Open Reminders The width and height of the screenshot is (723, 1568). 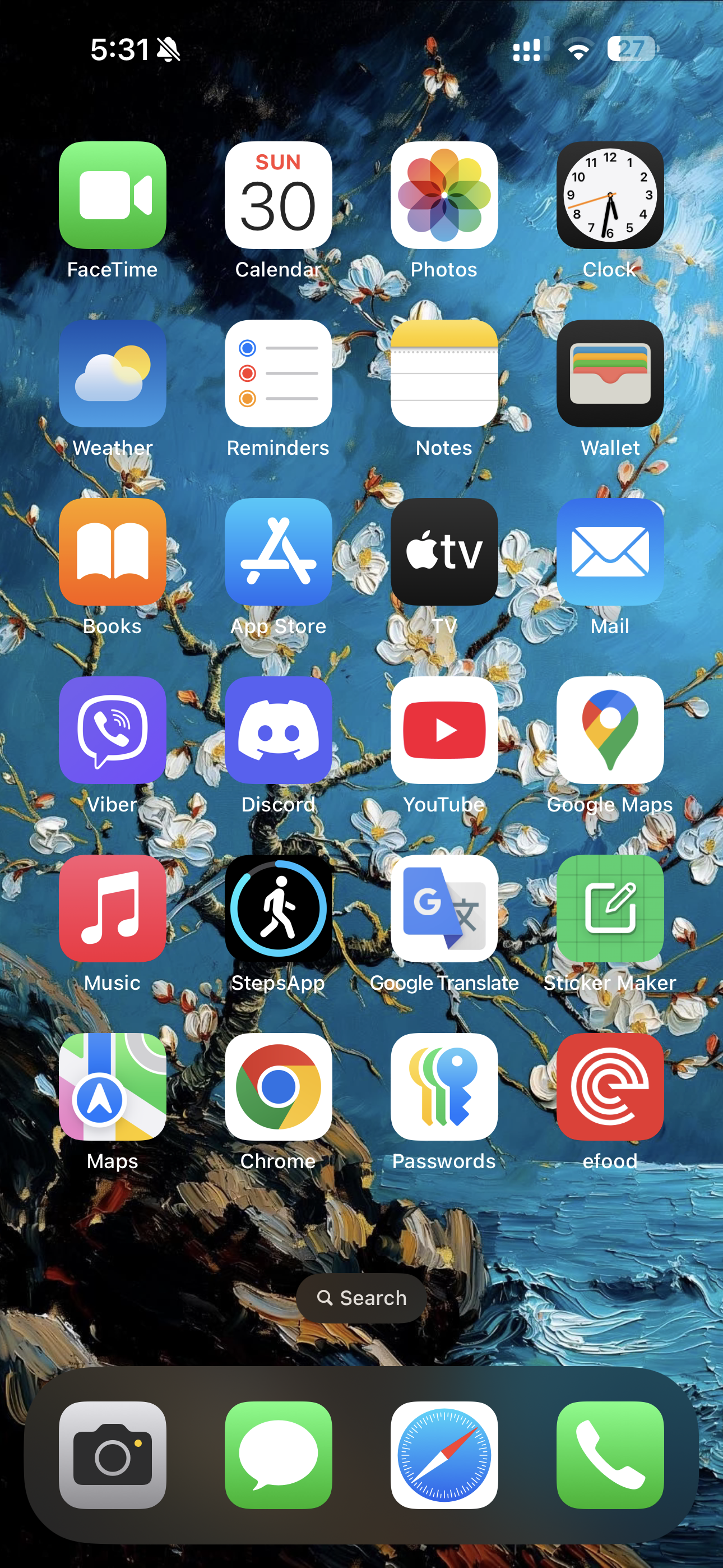click(x=278, y=373)
